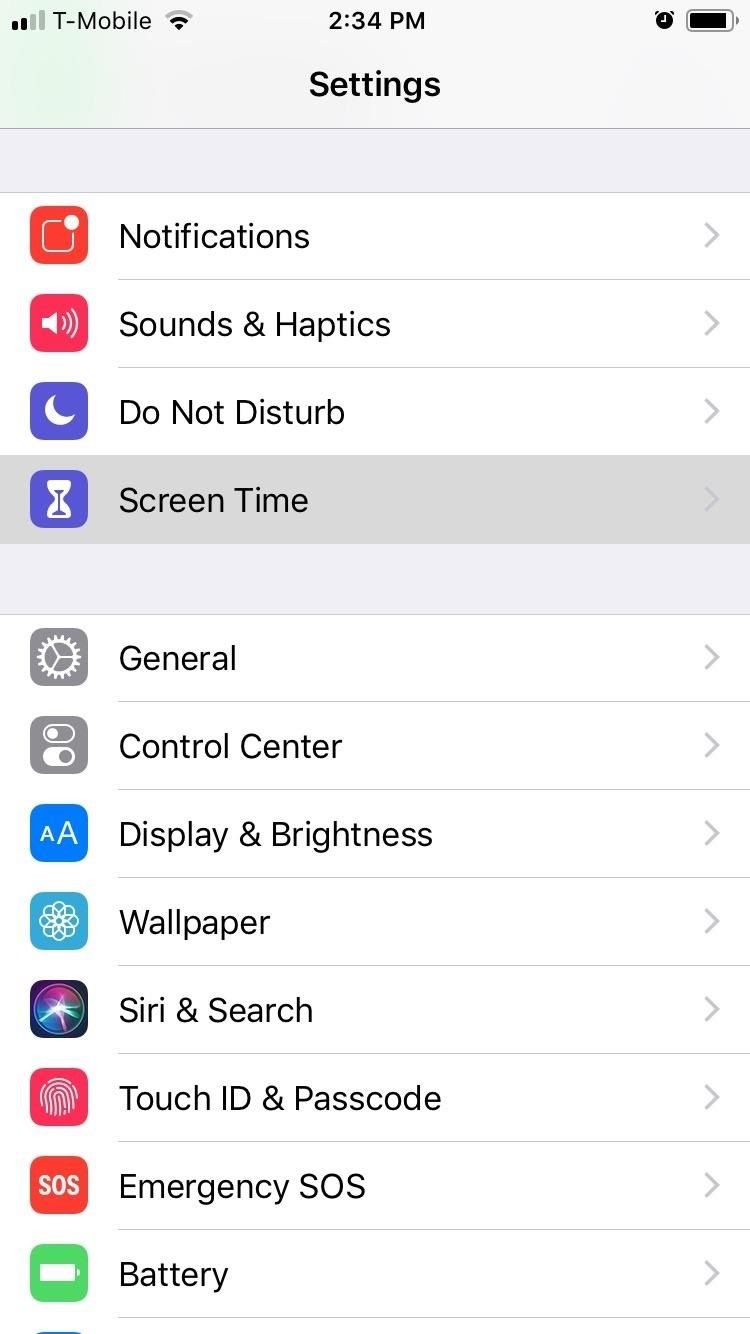Image resolution: width=750 pixels, height=1334 pixels.
Task: Select the Sounds & Haptics speaker icon
Action: [x=57, y=323]
